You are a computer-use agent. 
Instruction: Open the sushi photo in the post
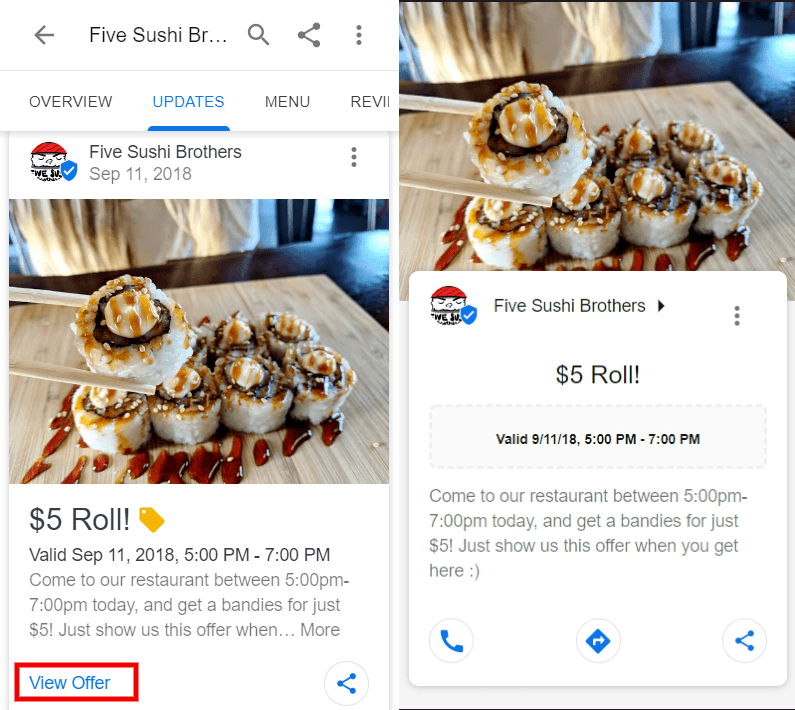[198, 340]
